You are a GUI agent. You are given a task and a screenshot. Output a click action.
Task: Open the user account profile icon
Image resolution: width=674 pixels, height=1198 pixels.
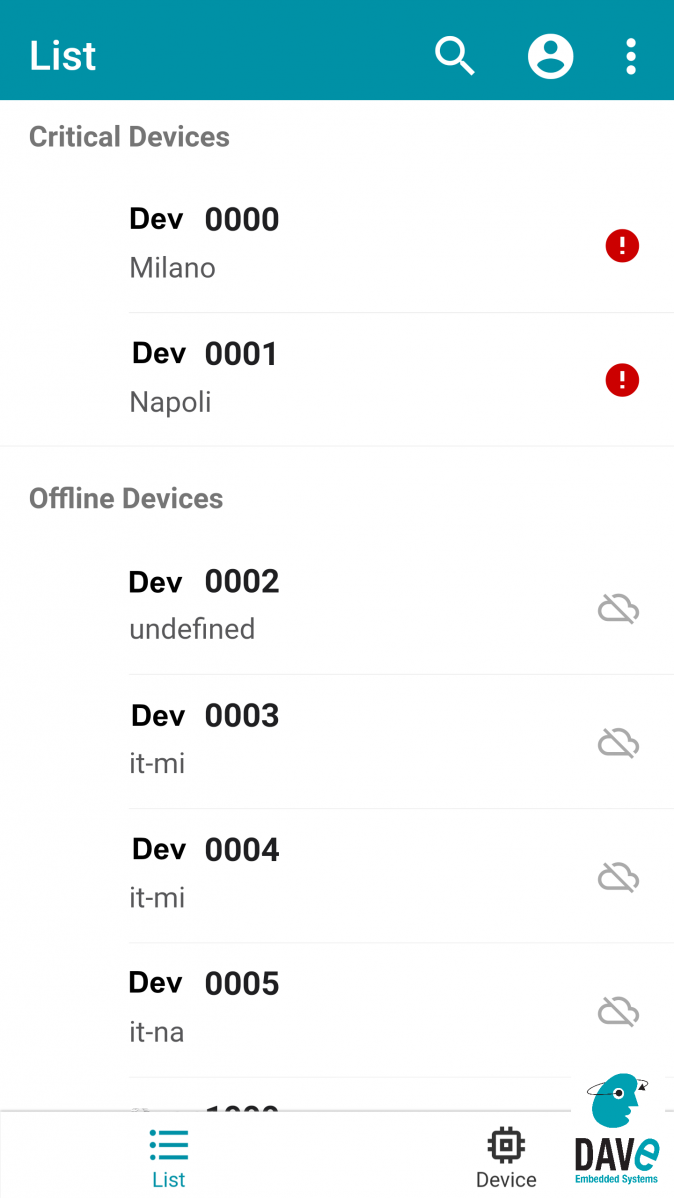point(550,56)
